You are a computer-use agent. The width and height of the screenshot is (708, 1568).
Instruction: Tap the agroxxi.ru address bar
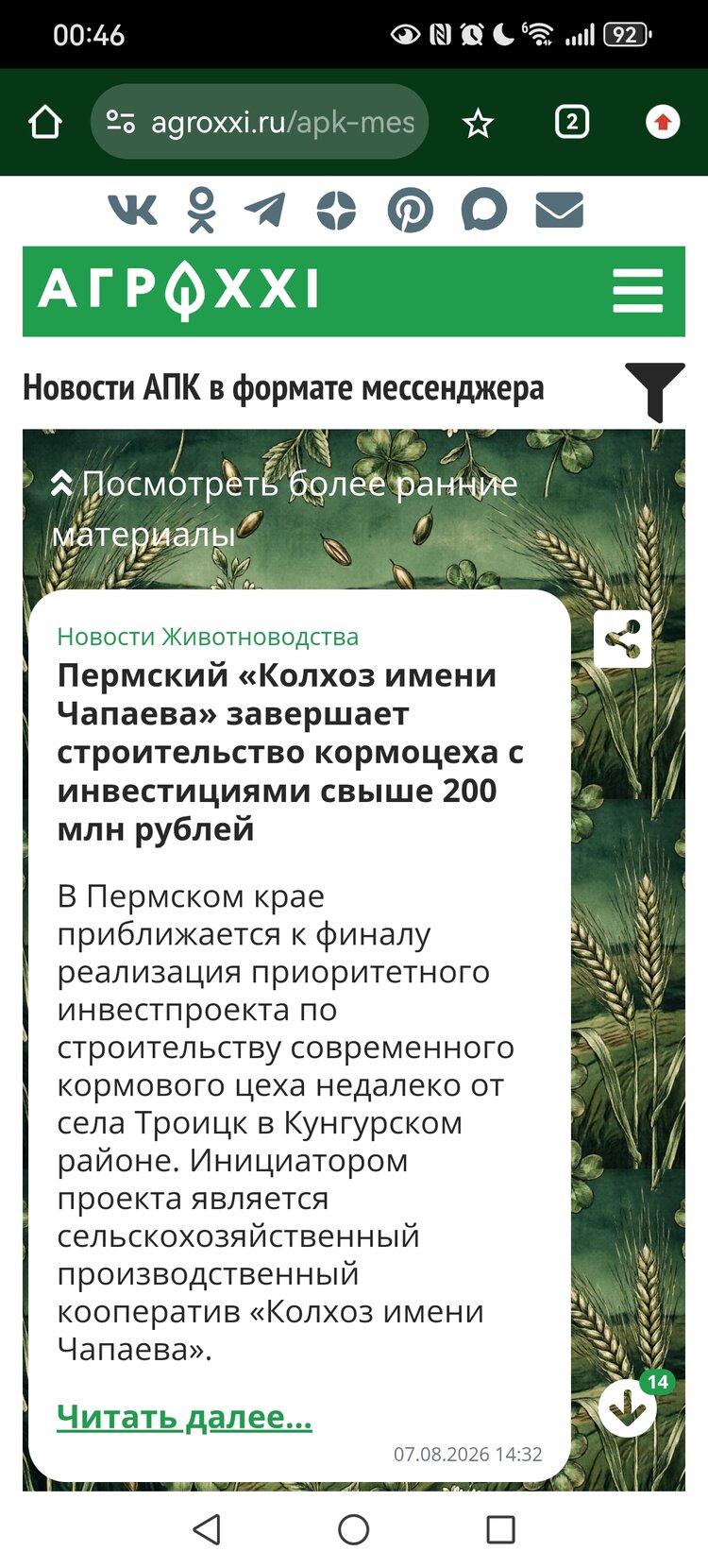[260, 122]
